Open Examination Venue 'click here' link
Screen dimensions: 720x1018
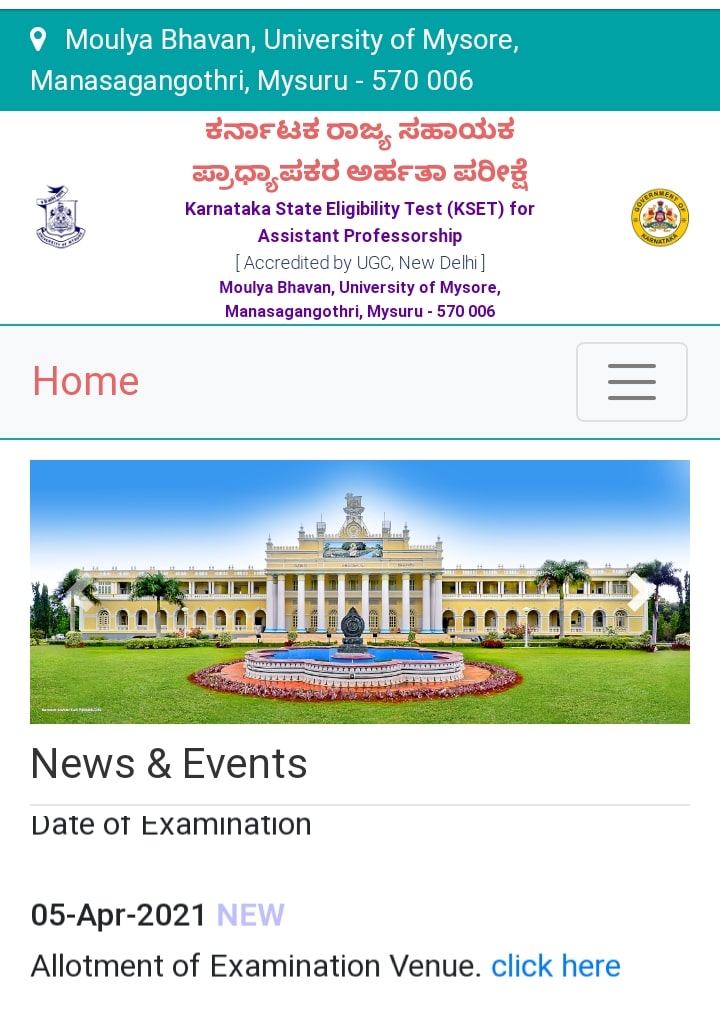(x=555, y=966)
